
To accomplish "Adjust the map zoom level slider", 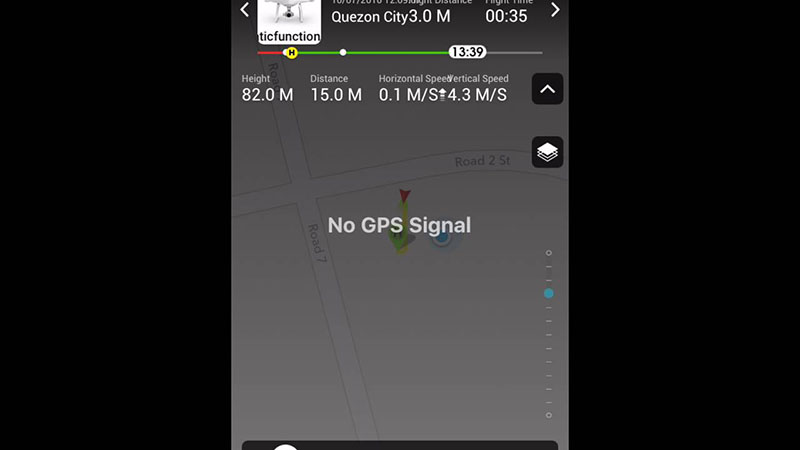I will [548, 294].
